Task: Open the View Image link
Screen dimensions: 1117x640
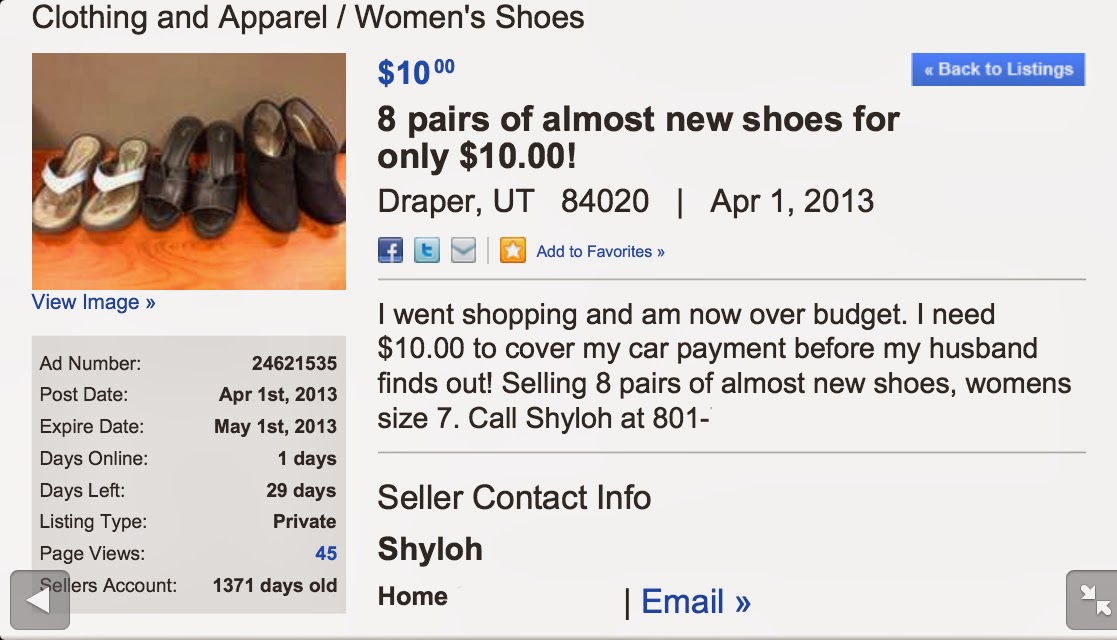Action: pyautogui.click(x=93, y=302)
